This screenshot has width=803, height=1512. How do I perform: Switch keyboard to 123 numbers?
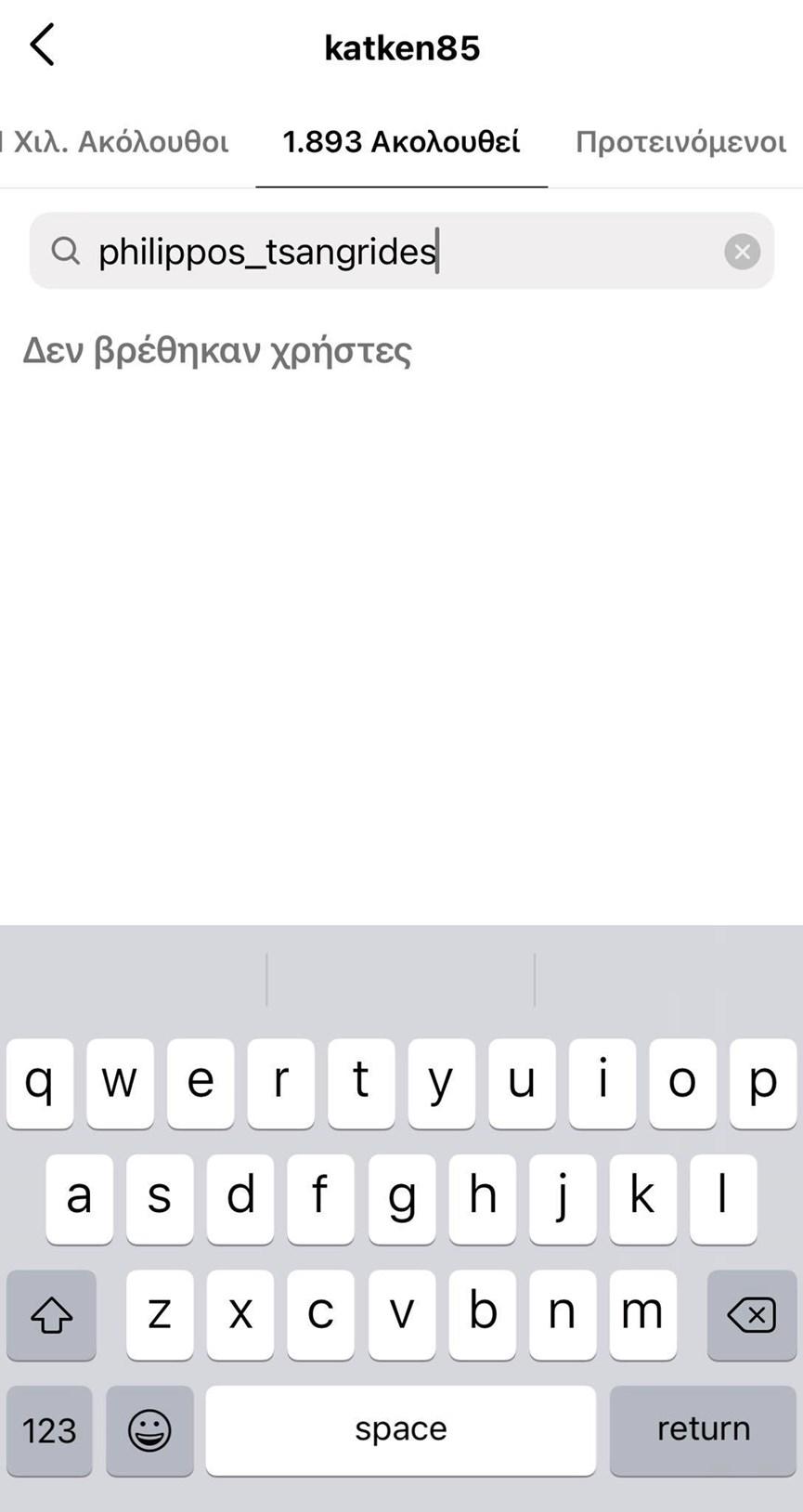(49, 1429)
